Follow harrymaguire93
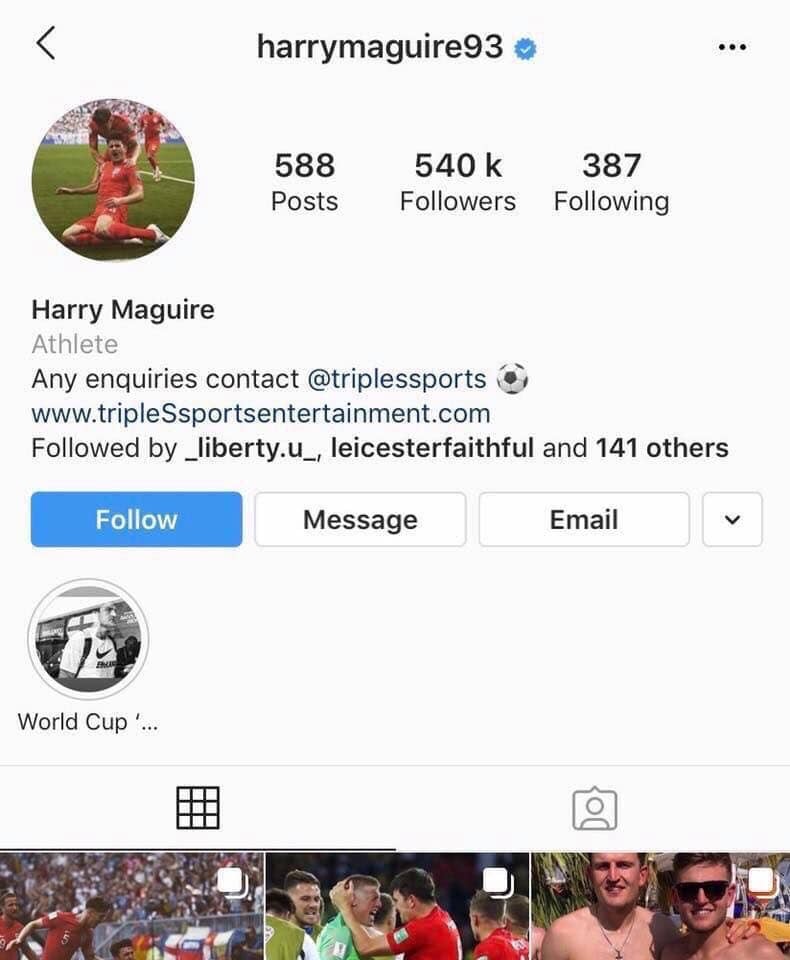 (x=136, y=519)
